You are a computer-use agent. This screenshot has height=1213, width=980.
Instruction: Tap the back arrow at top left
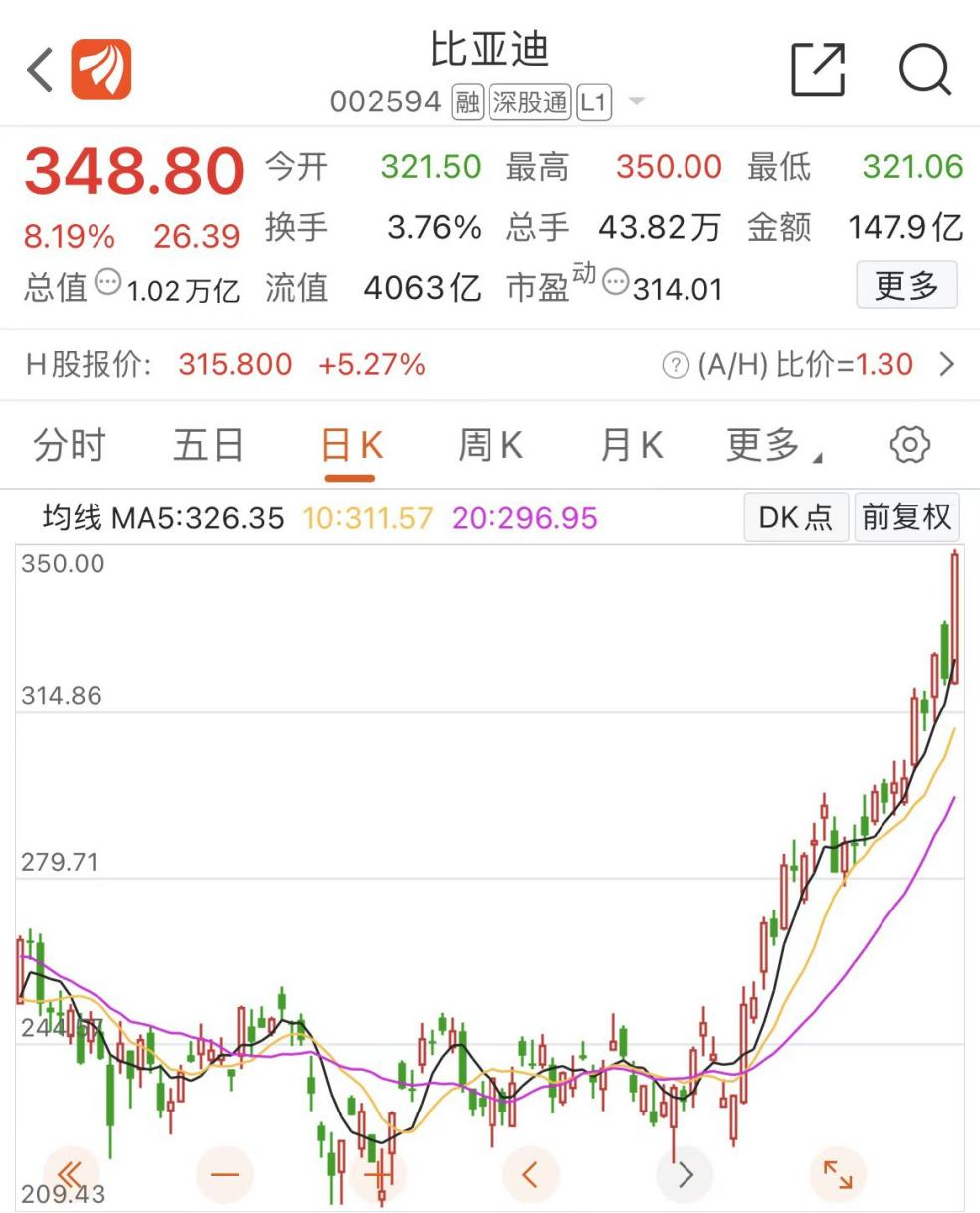coord(38,71)
